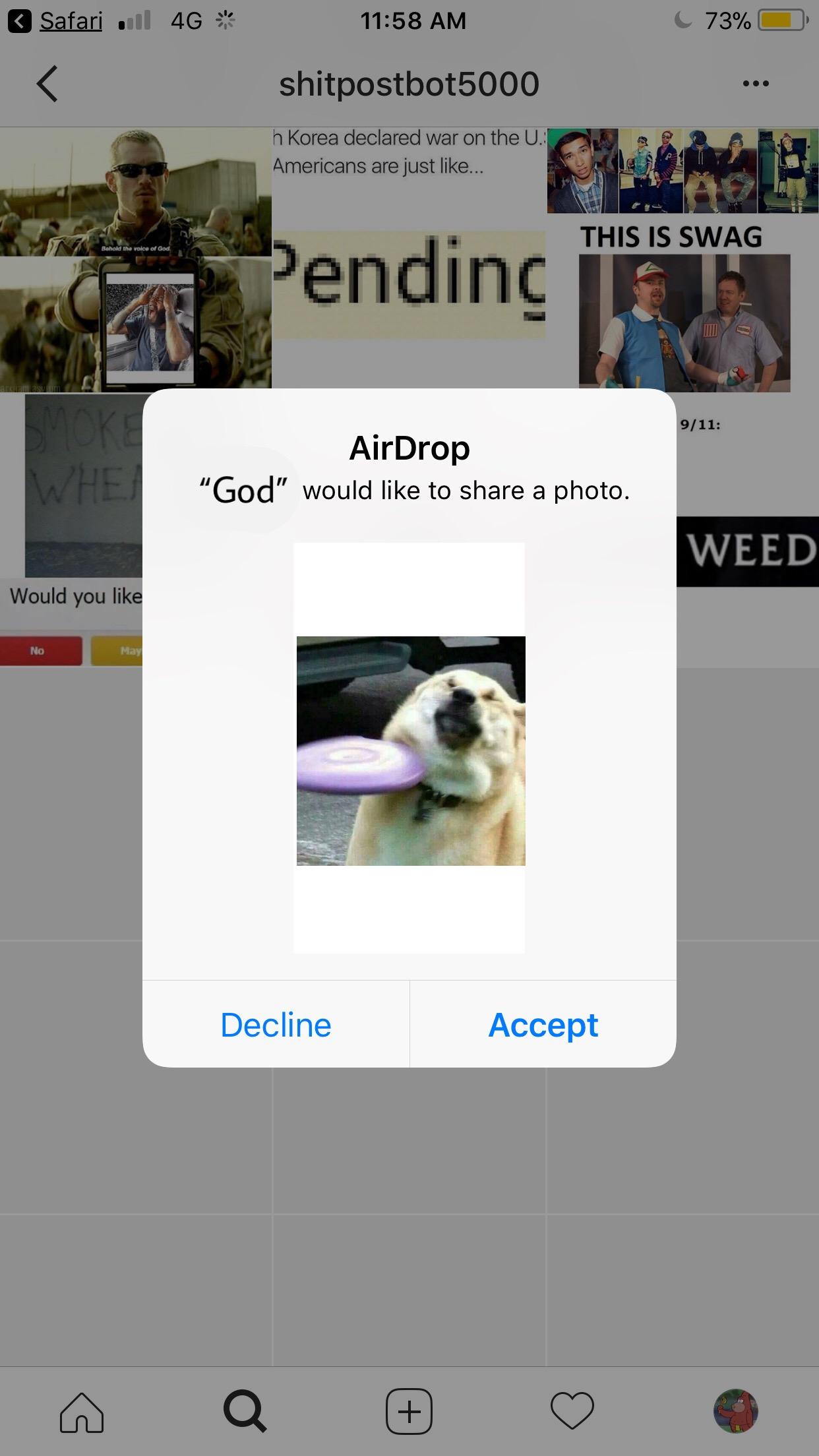Switch to the Home tab

coord(82,1412)
